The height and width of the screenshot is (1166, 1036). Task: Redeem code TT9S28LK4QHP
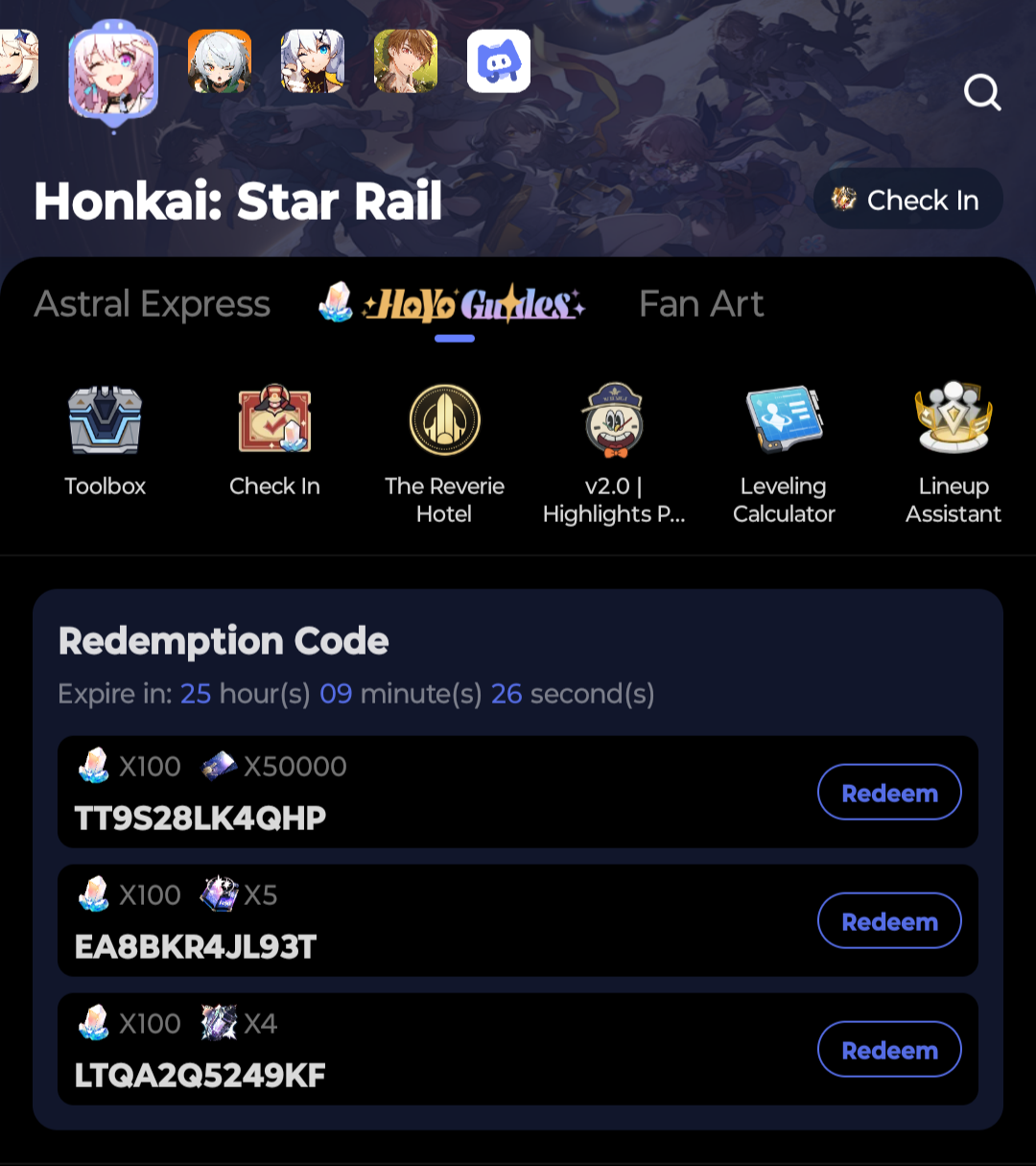(x=889, y=792)
